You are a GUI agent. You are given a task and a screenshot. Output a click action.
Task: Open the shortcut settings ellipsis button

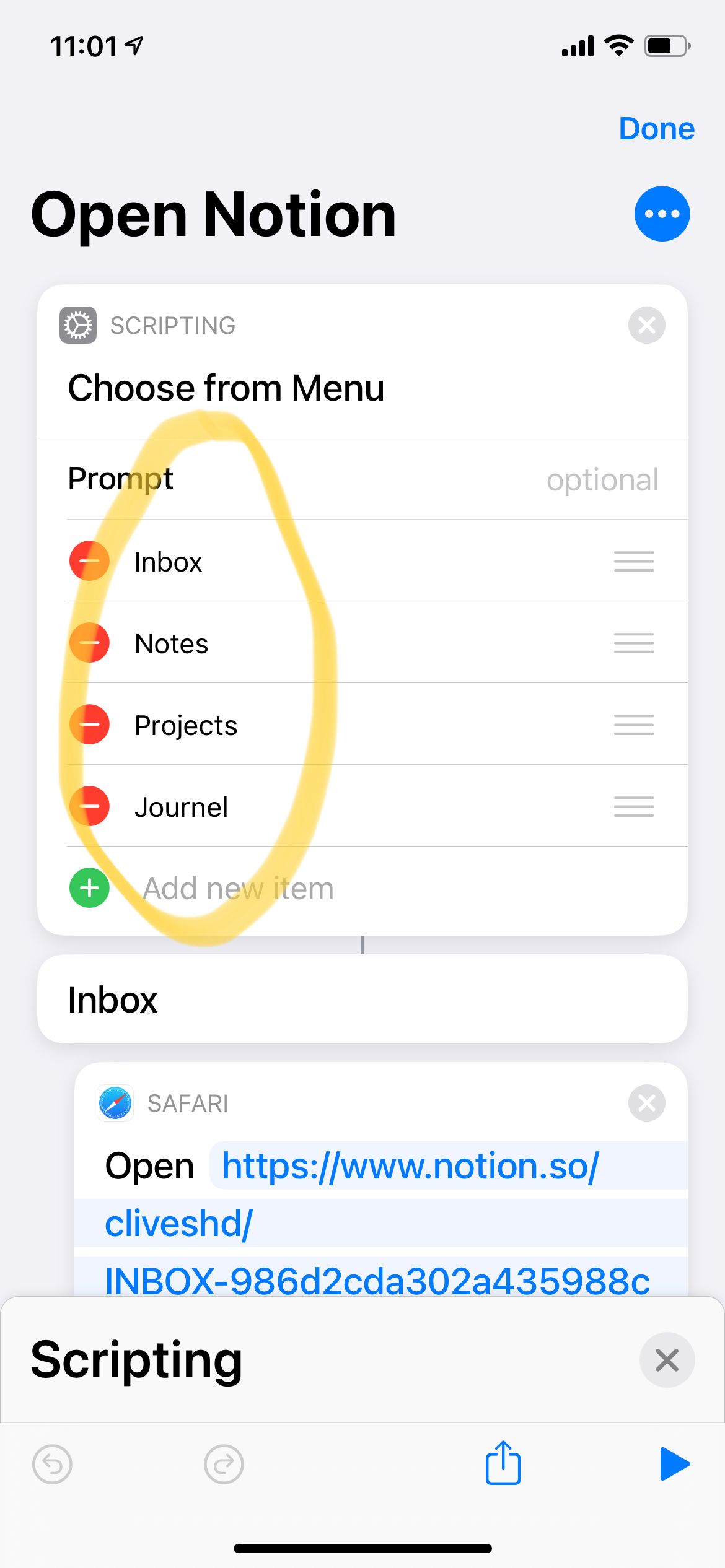tap(661, 214)
